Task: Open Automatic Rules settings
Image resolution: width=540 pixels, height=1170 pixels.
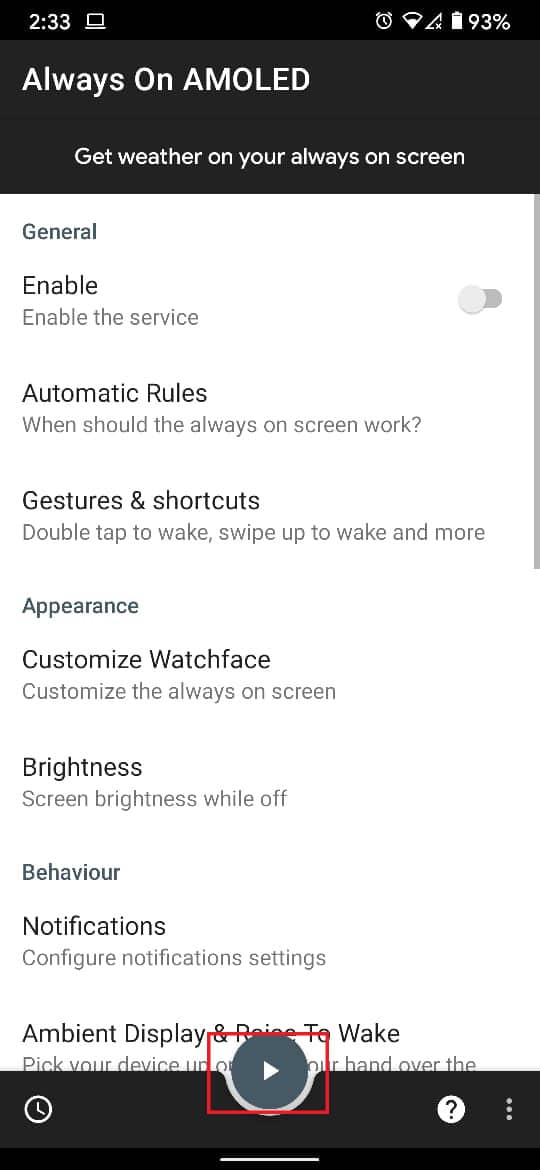Action: [x=270, y=408]
